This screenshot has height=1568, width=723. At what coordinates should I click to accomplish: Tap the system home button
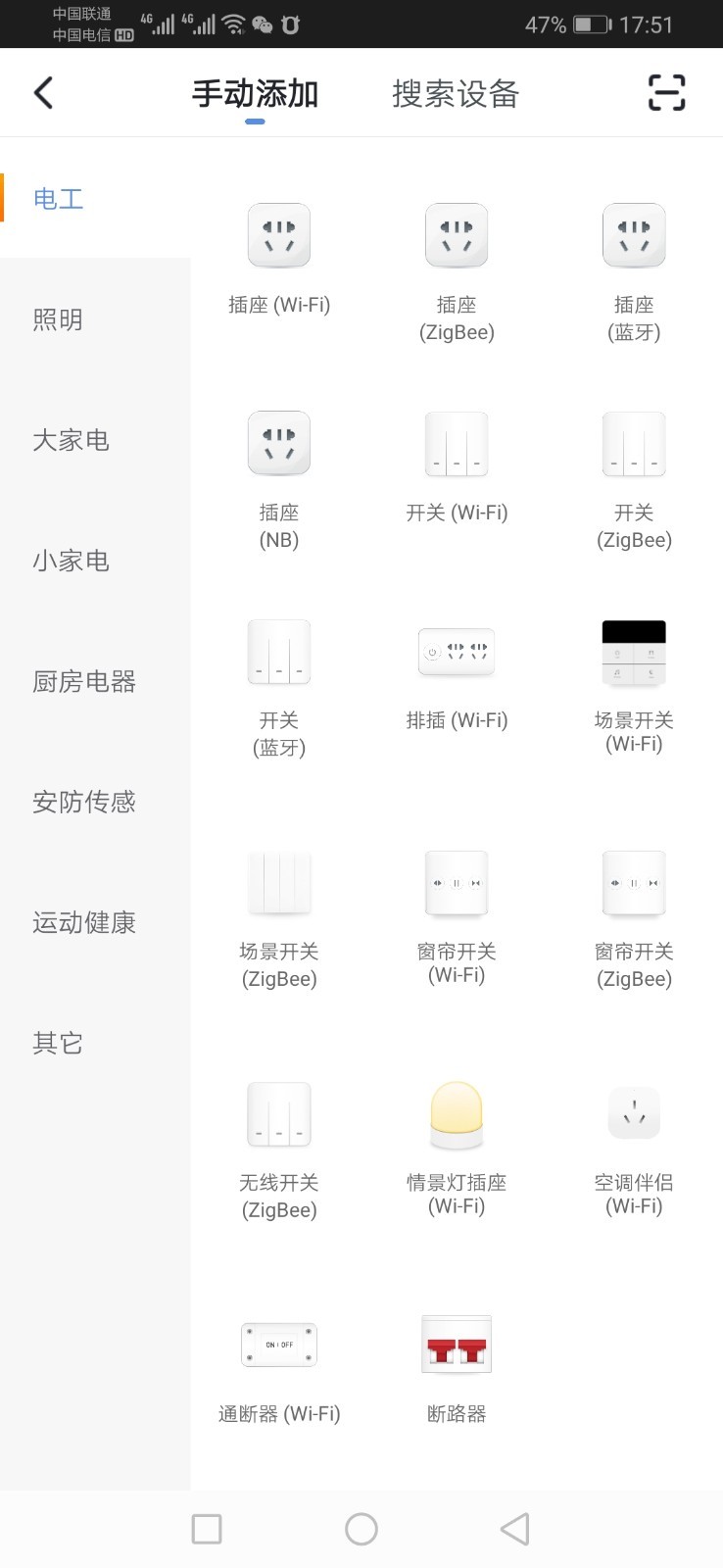click(361, 1529)
